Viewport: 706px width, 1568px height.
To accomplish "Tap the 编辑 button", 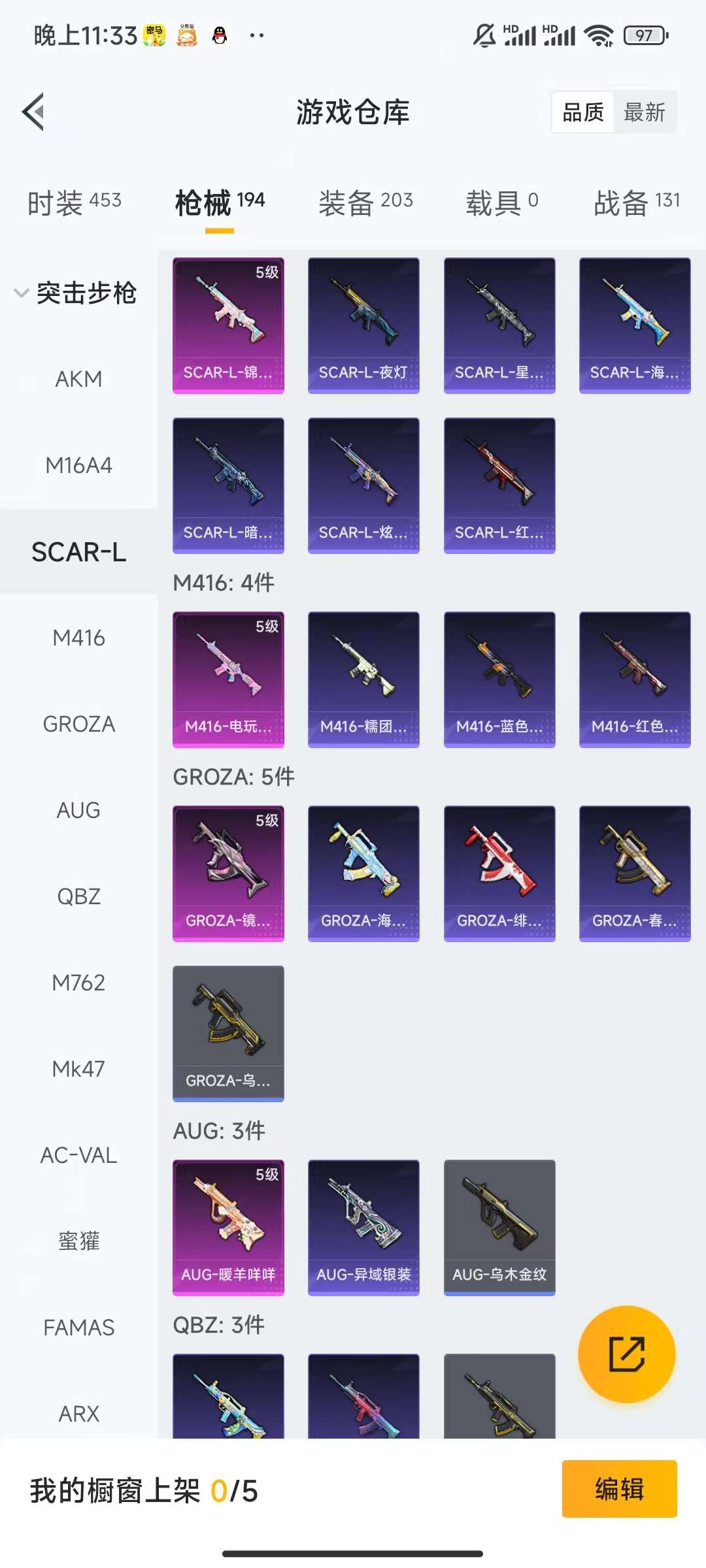I will 619,1489.
